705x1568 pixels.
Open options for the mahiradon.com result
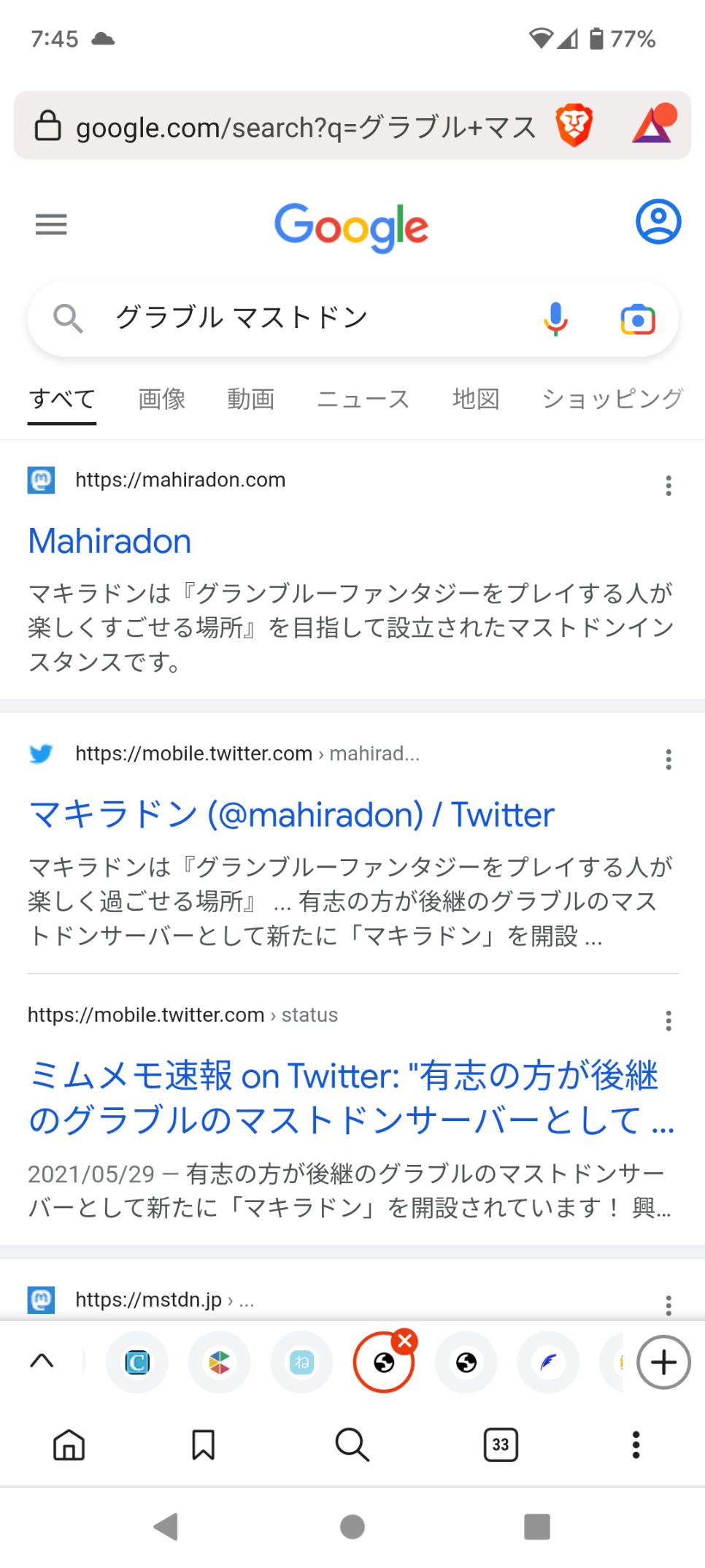tap(668, 486)
